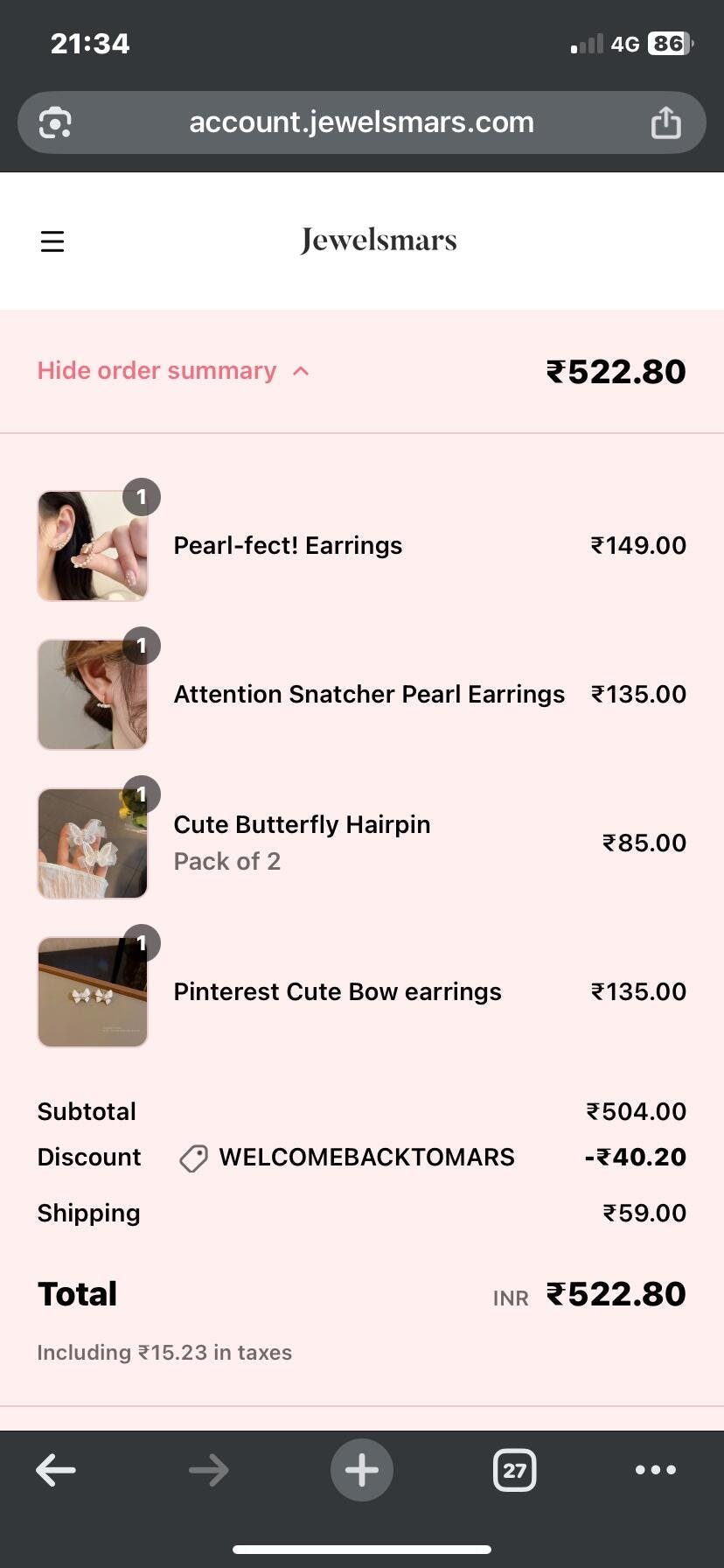The image size is (724, 1568).
Task: View the 27 open tabs
Action: click(514, 1470)
